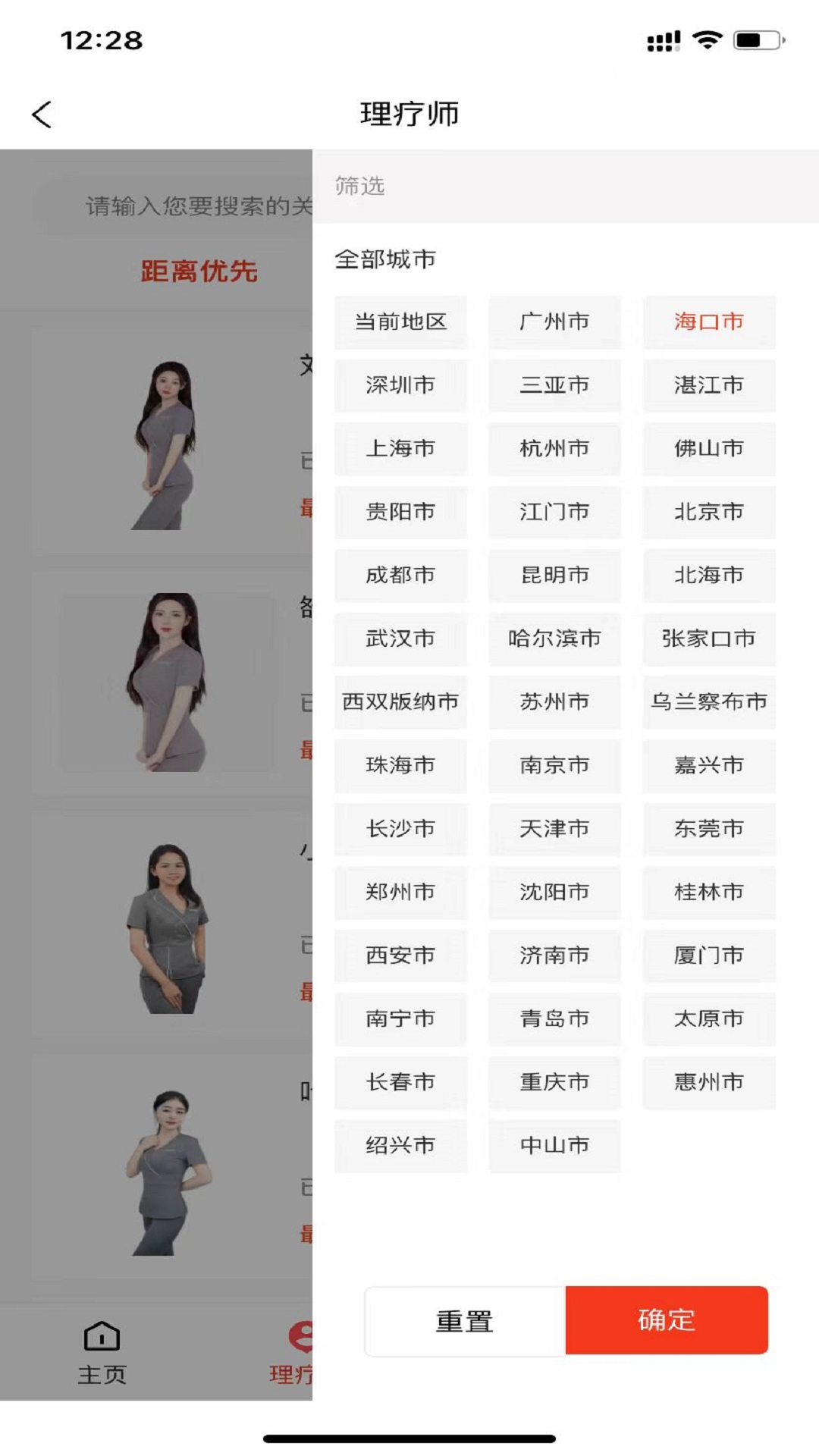The height and width of the screenshot is (1456, 819).
Task: Choose 哈尔滨市 city chip
Action: 554,639
